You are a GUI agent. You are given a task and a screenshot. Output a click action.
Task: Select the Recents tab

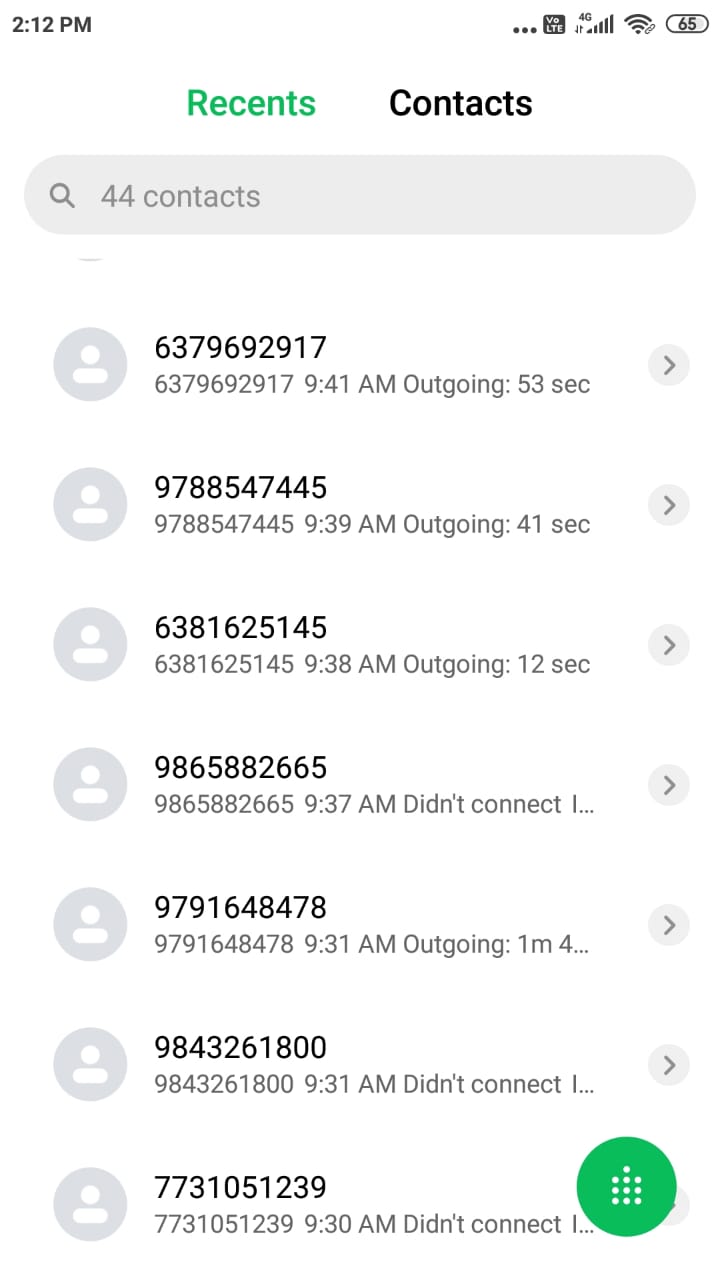coord(251,103)
